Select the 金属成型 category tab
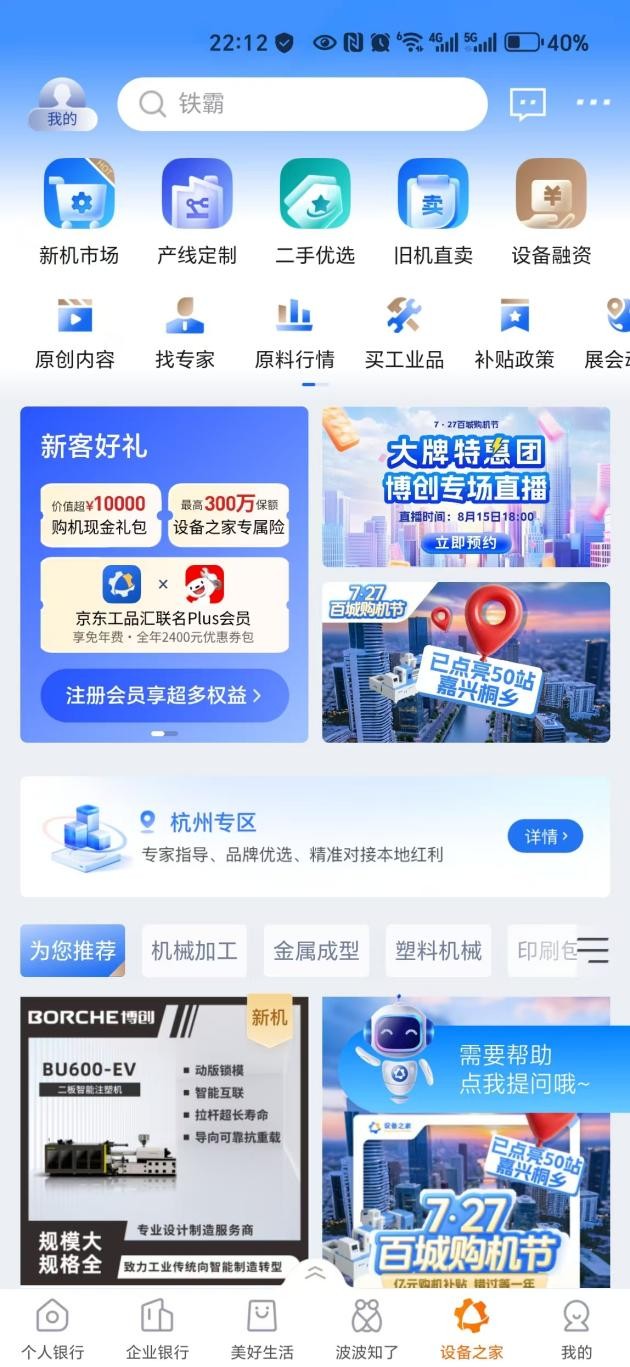 click(x=316, y=950)
